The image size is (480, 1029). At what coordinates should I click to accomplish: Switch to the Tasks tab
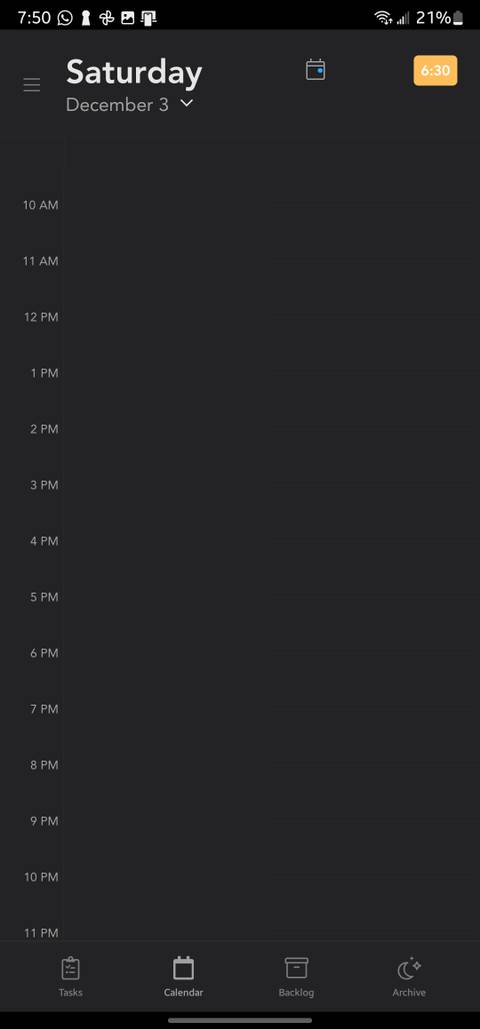click(70, 976)
